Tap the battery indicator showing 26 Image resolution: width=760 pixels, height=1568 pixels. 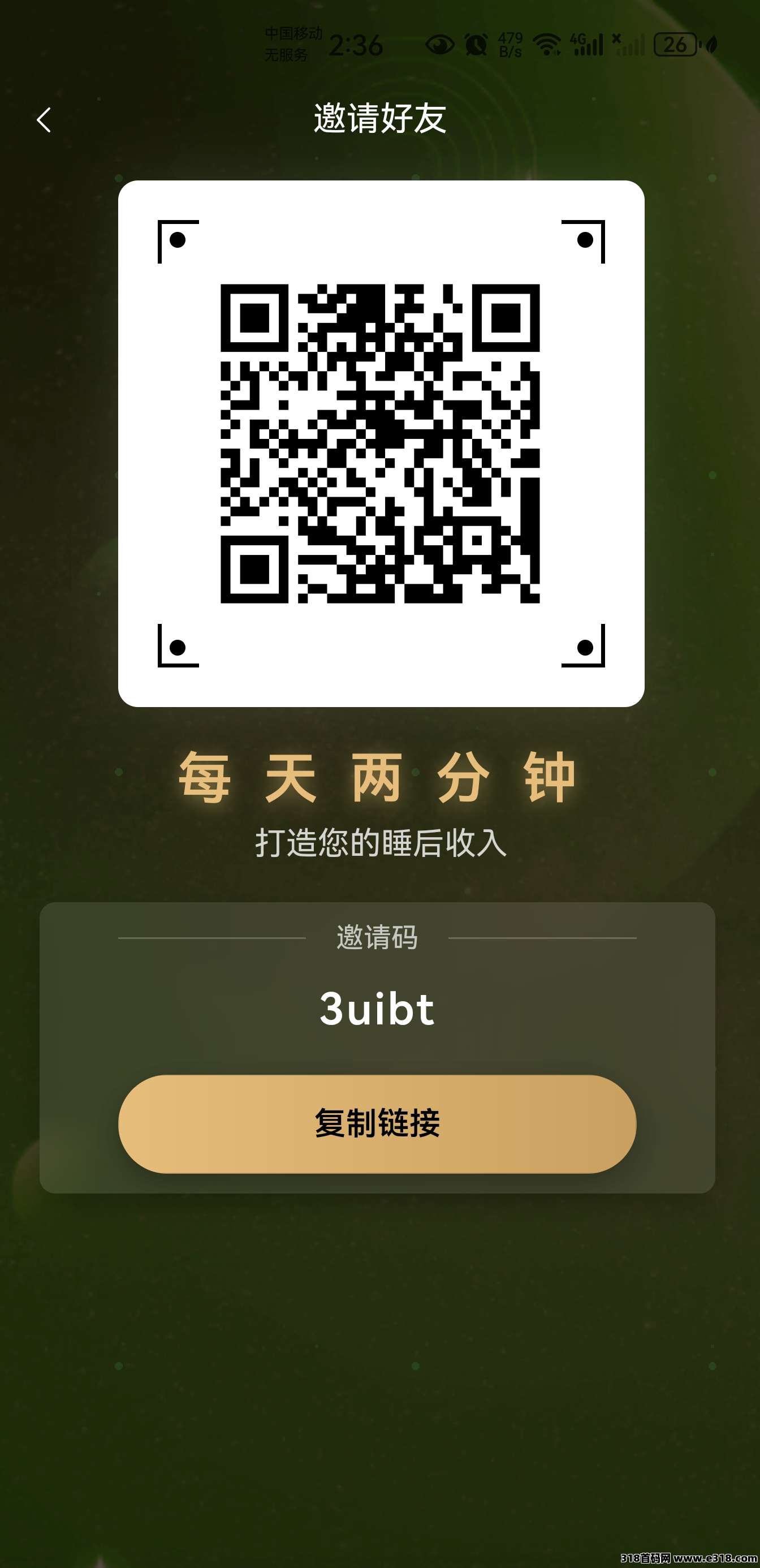[x=675, y=42]
